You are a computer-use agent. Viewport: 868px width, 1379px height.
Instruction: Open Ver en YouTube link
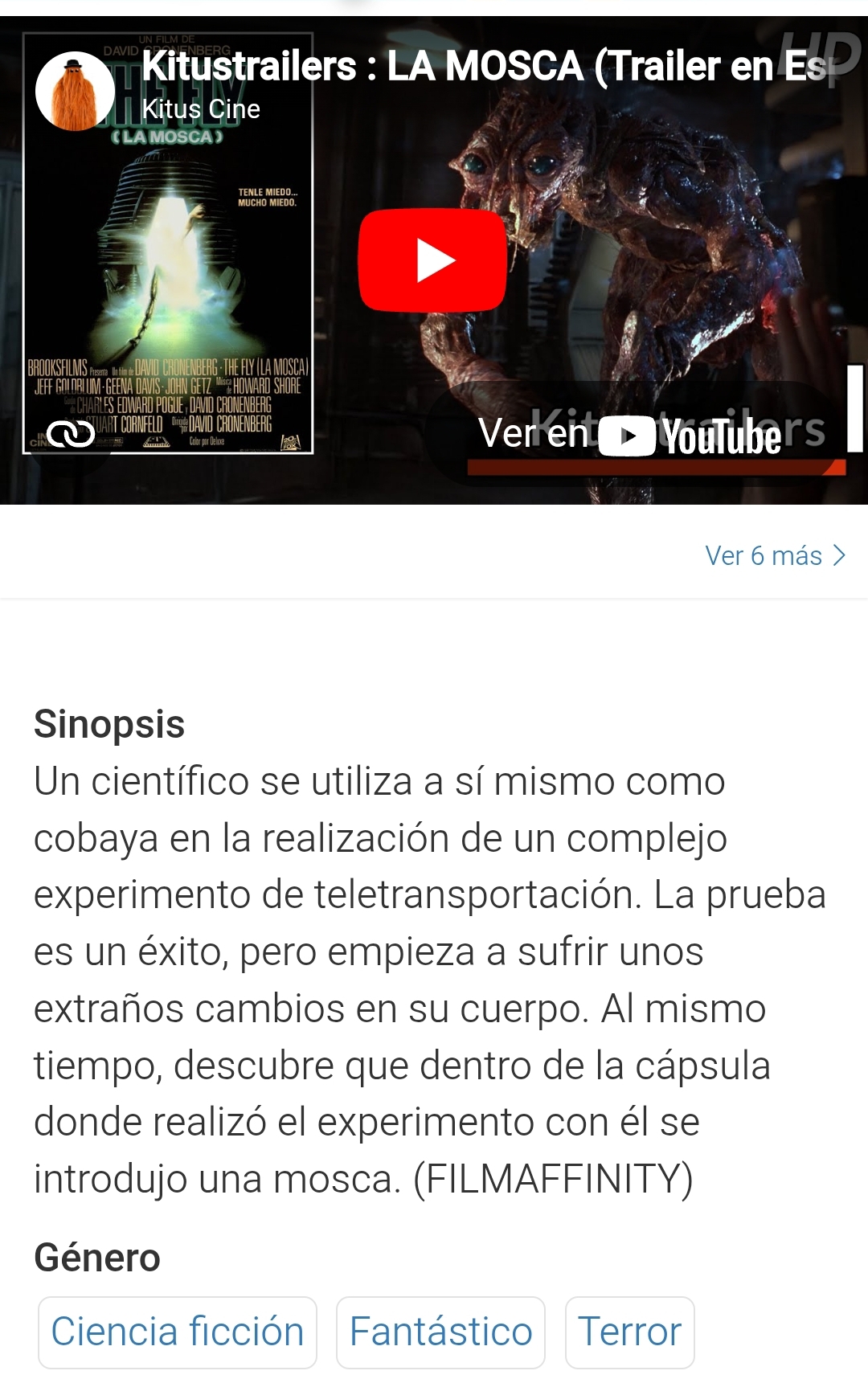point(628,435)
